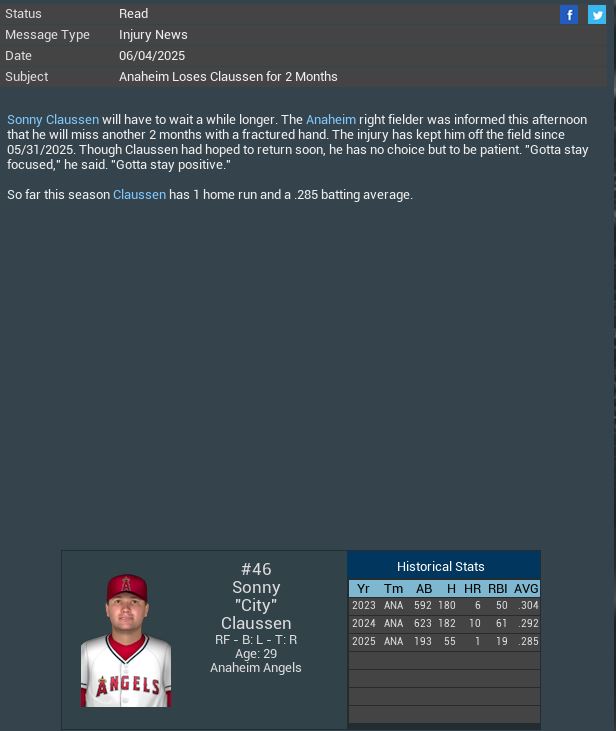The image size is (616, 731).
Task: Tap the Claussen link in the stats sentence
Action: [x=139, y=195]
